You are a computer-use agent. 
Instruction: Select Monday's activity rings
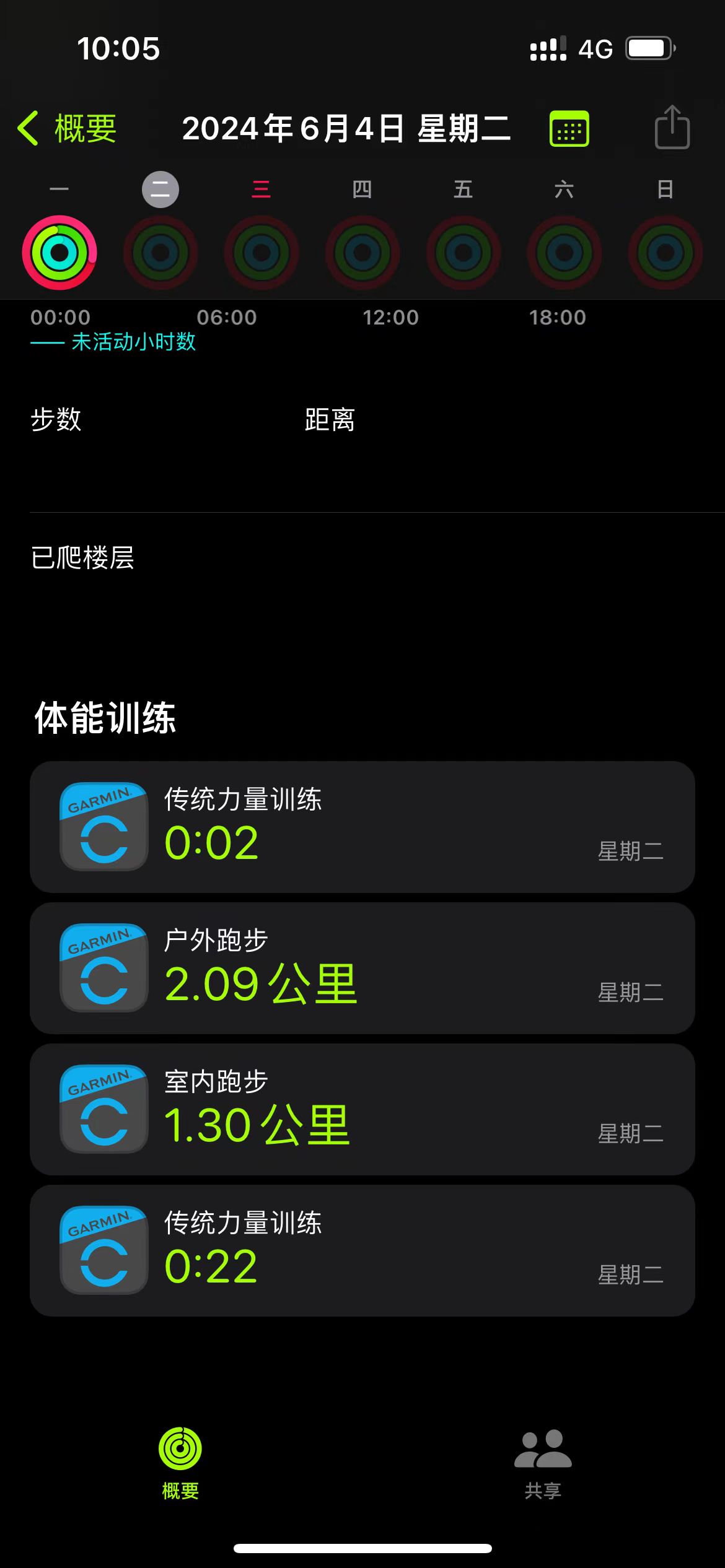(x=59, y=252)
